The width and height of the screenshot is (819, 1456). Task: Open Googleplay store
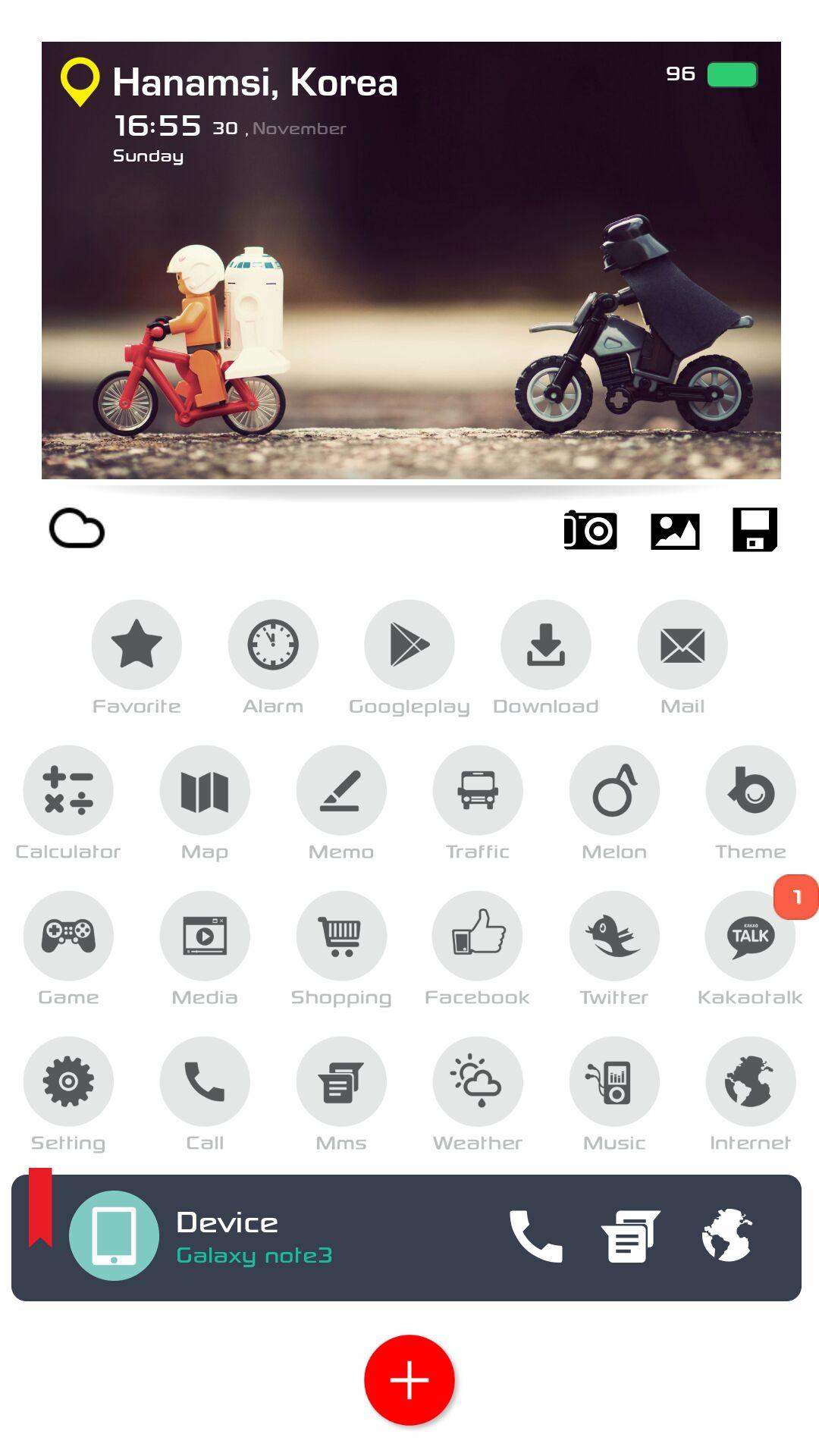pyautogui.click(x=409, y=645)
